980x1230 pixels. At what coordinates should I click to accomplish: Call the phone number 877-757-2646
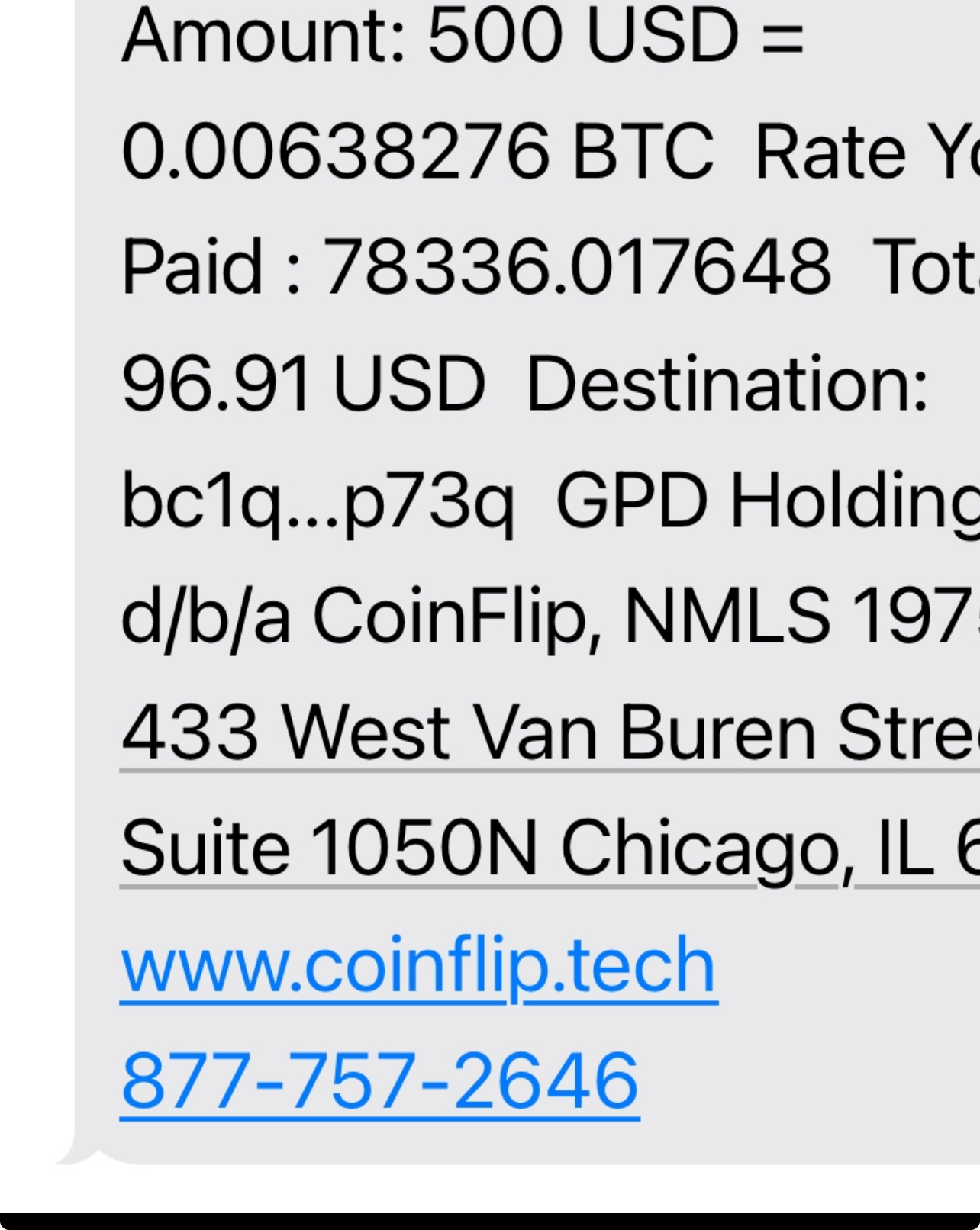[379, 1081]
